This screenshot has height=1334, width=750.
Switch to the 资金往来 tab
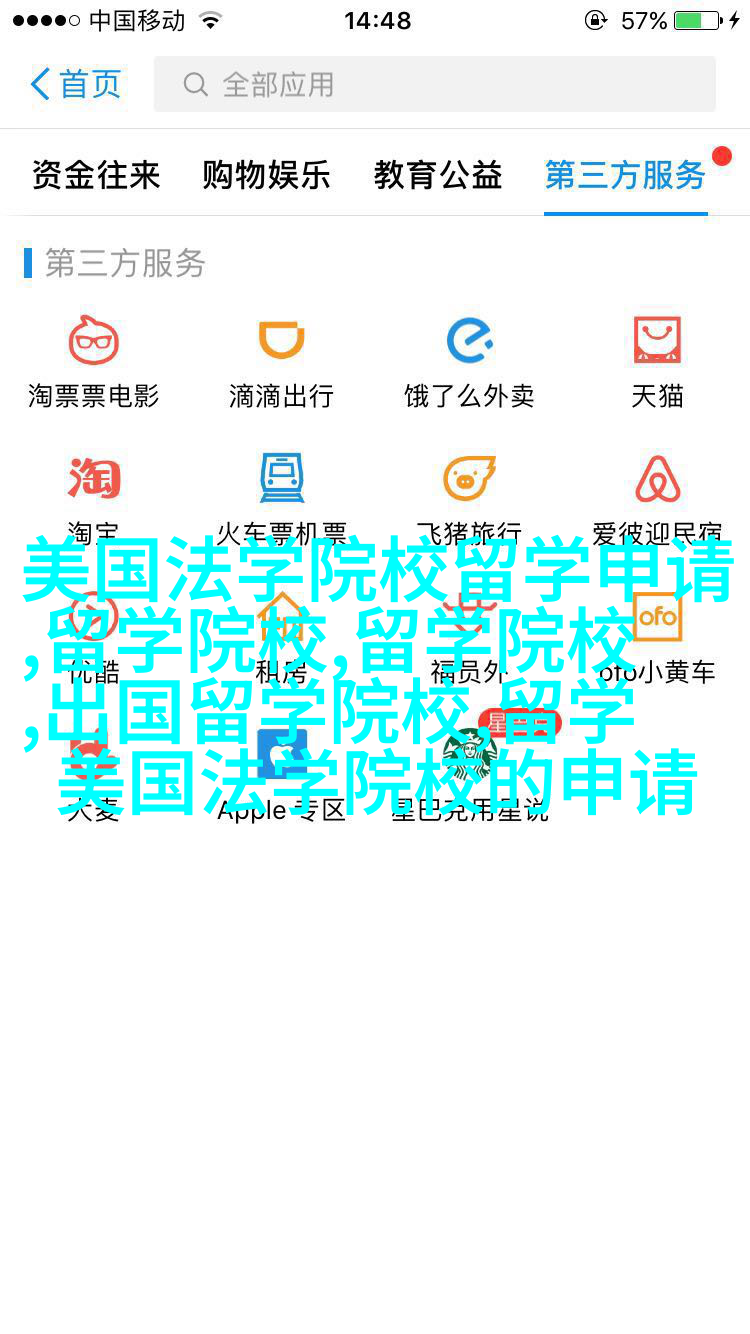[x=96, y=175]
